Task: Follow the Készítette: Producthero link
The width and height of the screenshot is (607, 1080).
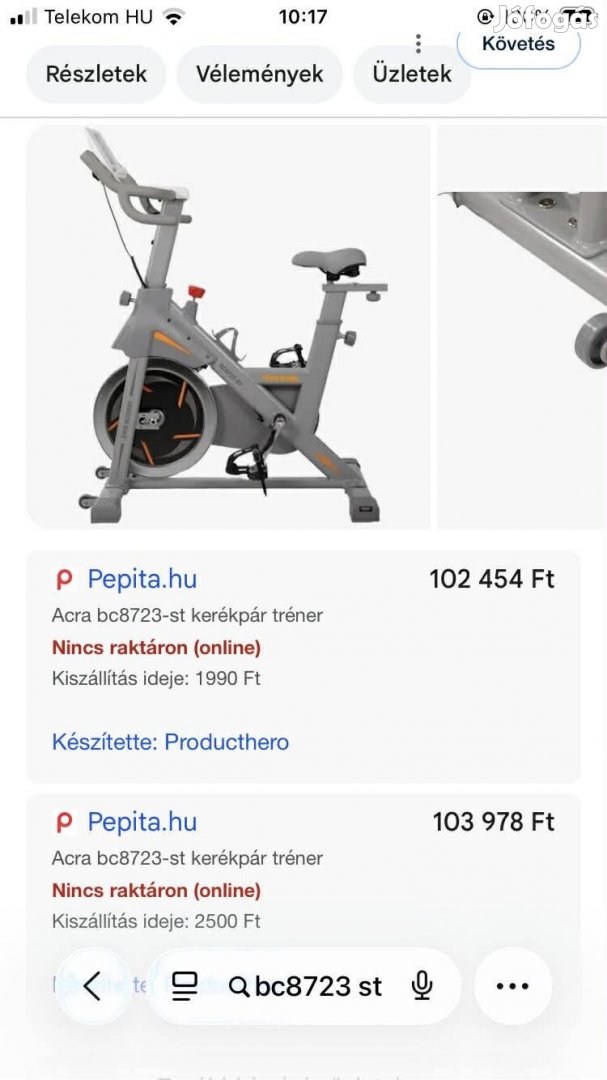Action: coord(170,742)
